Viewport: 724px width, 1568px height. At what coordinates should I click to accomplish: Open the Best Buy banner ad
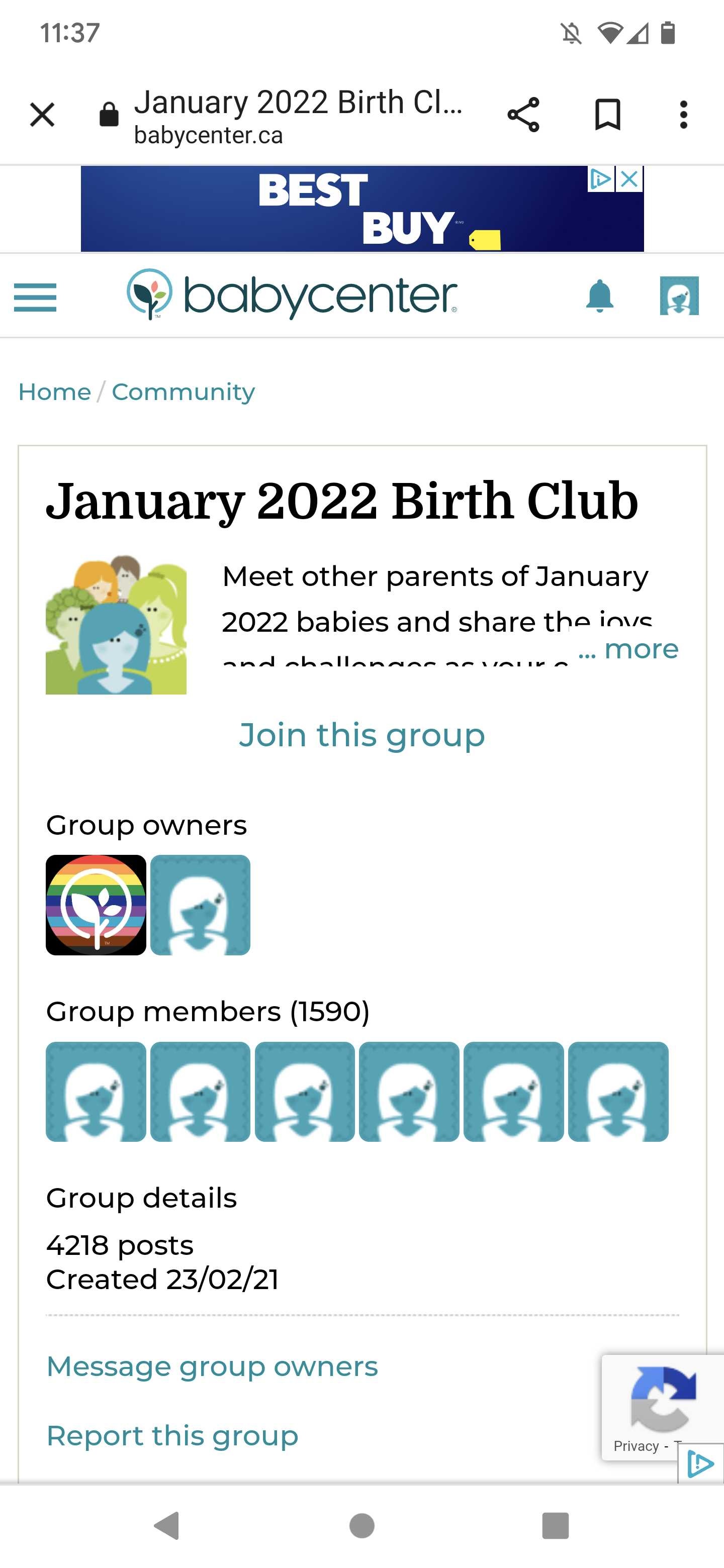pyautogui.click(x=361, y=209)
